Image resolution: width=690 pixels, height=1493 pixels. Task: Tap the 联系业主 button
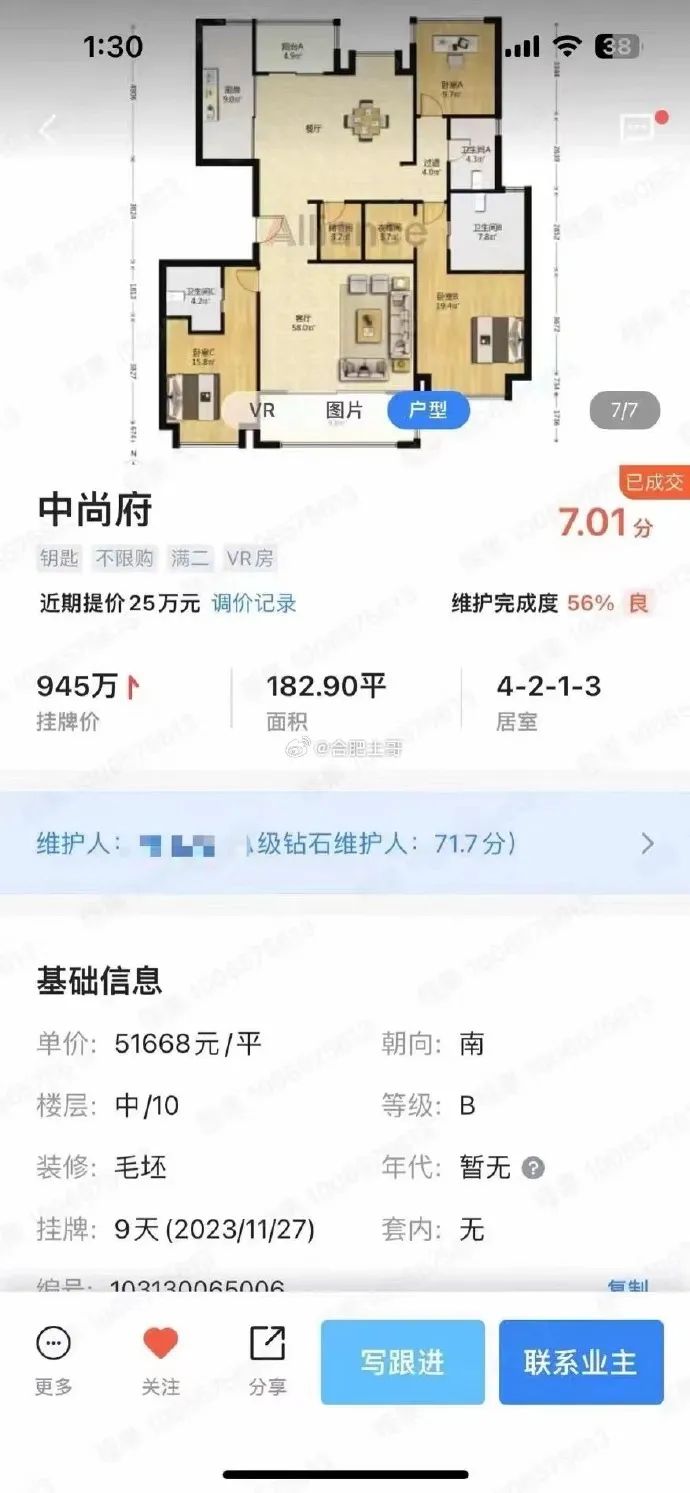581,1362
